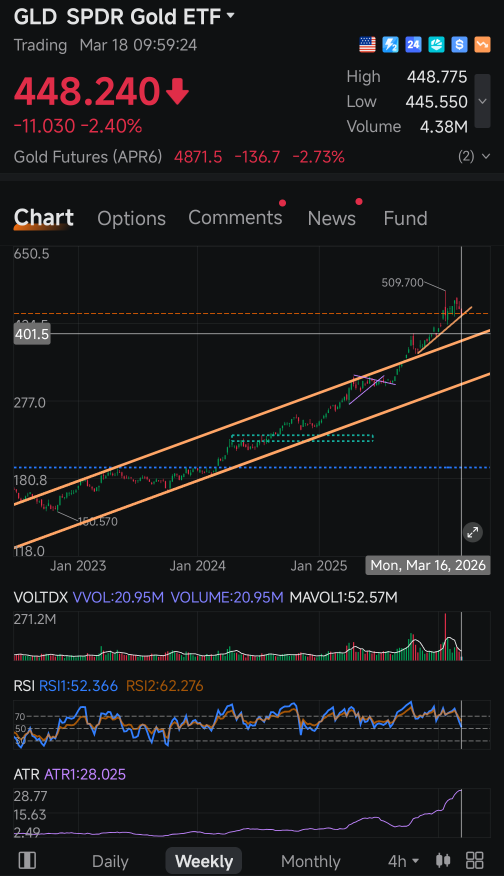Expand the chart to full screen
Viewport: 504px width, 876px height.
(x=473, y=532)
